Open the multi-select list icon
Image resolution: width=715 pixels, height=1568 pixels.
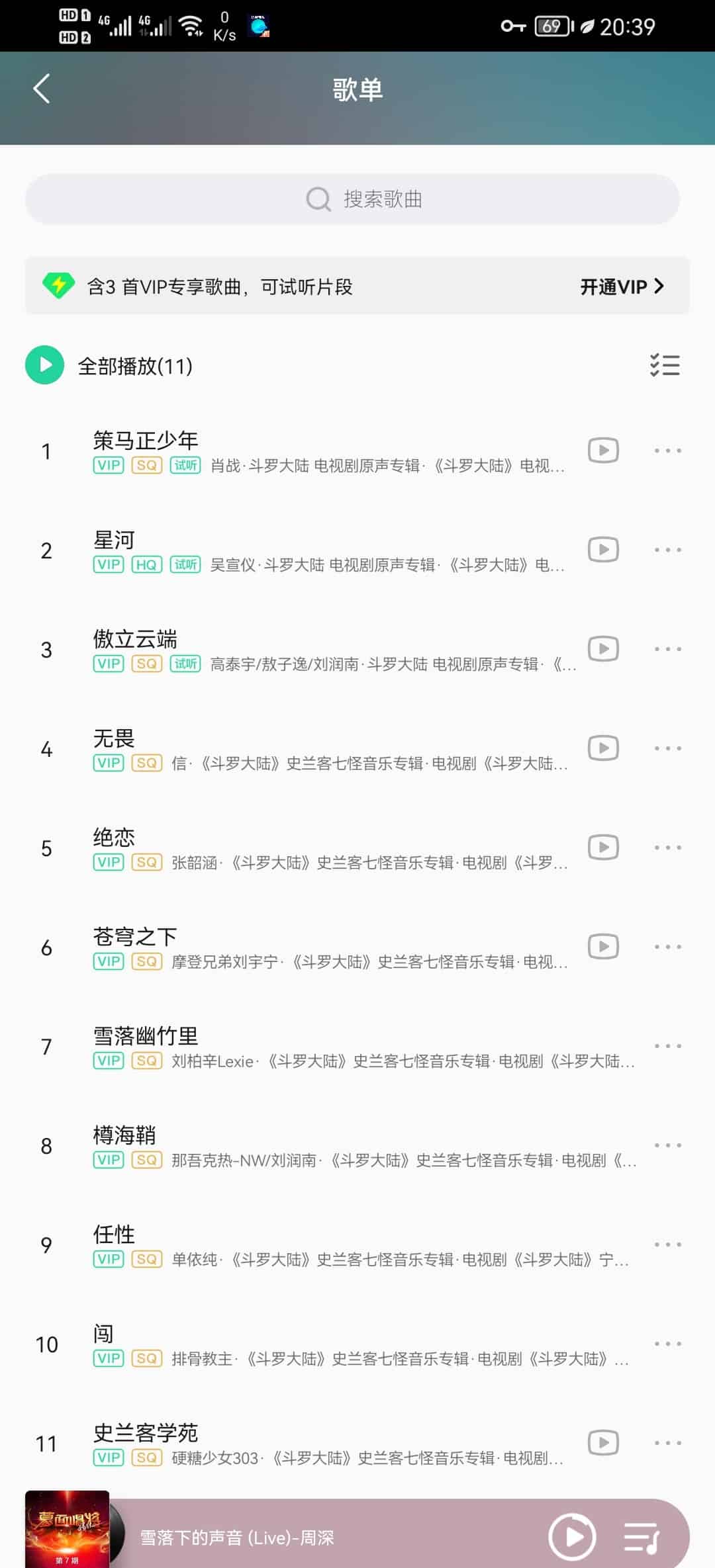(665, 365)
